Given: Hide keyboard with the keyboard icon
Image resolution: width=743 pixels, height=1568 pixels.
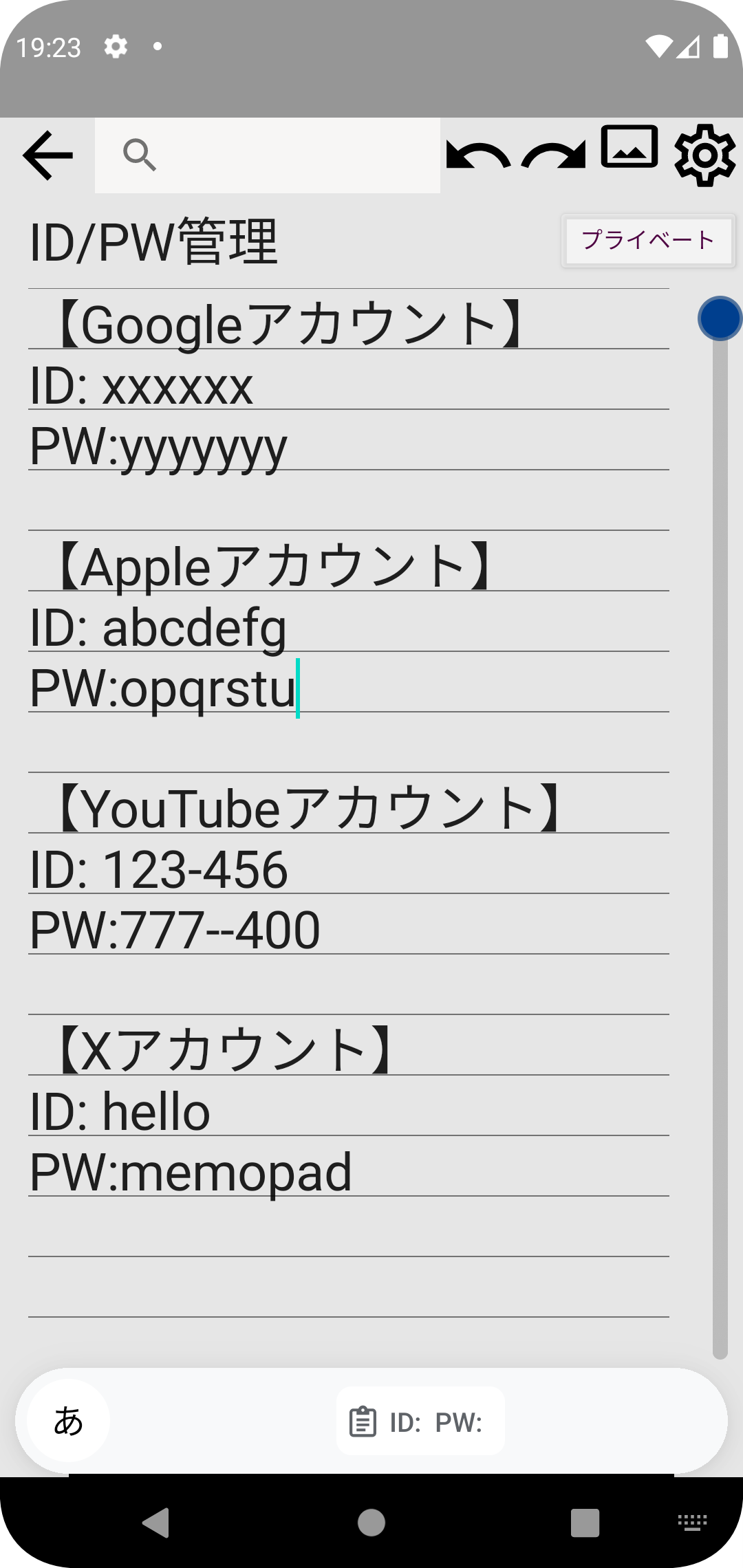Looking at the screenshot, I should pyautogui.click(x=693, y=1523).
